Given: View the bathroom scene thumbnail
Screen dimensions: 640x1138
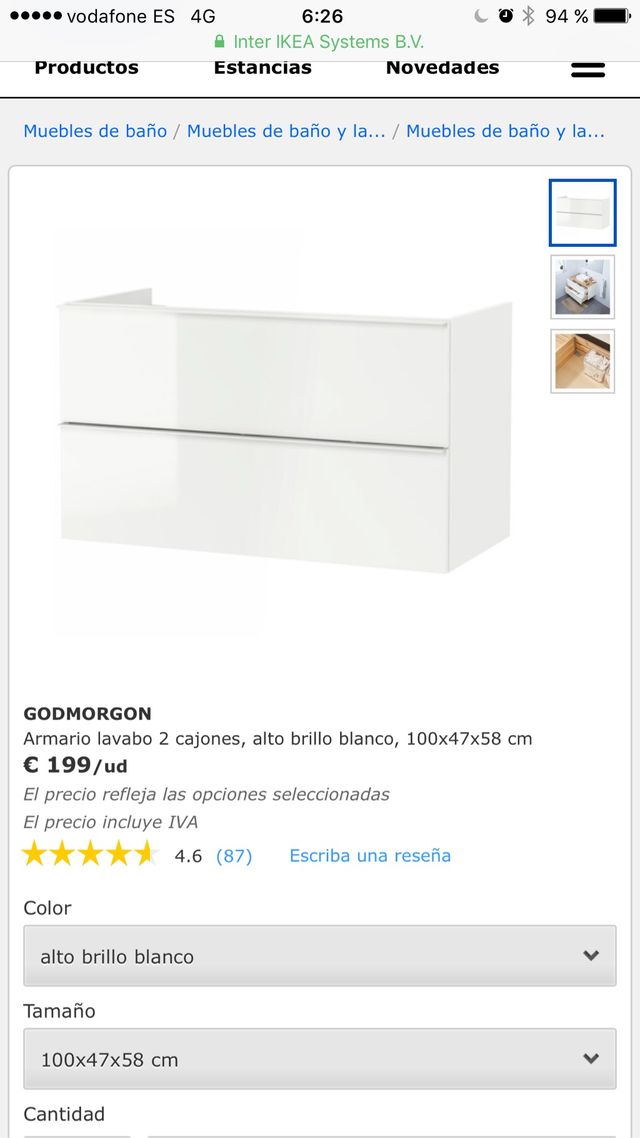Looking at the screenshot, I should coord(582,287).
